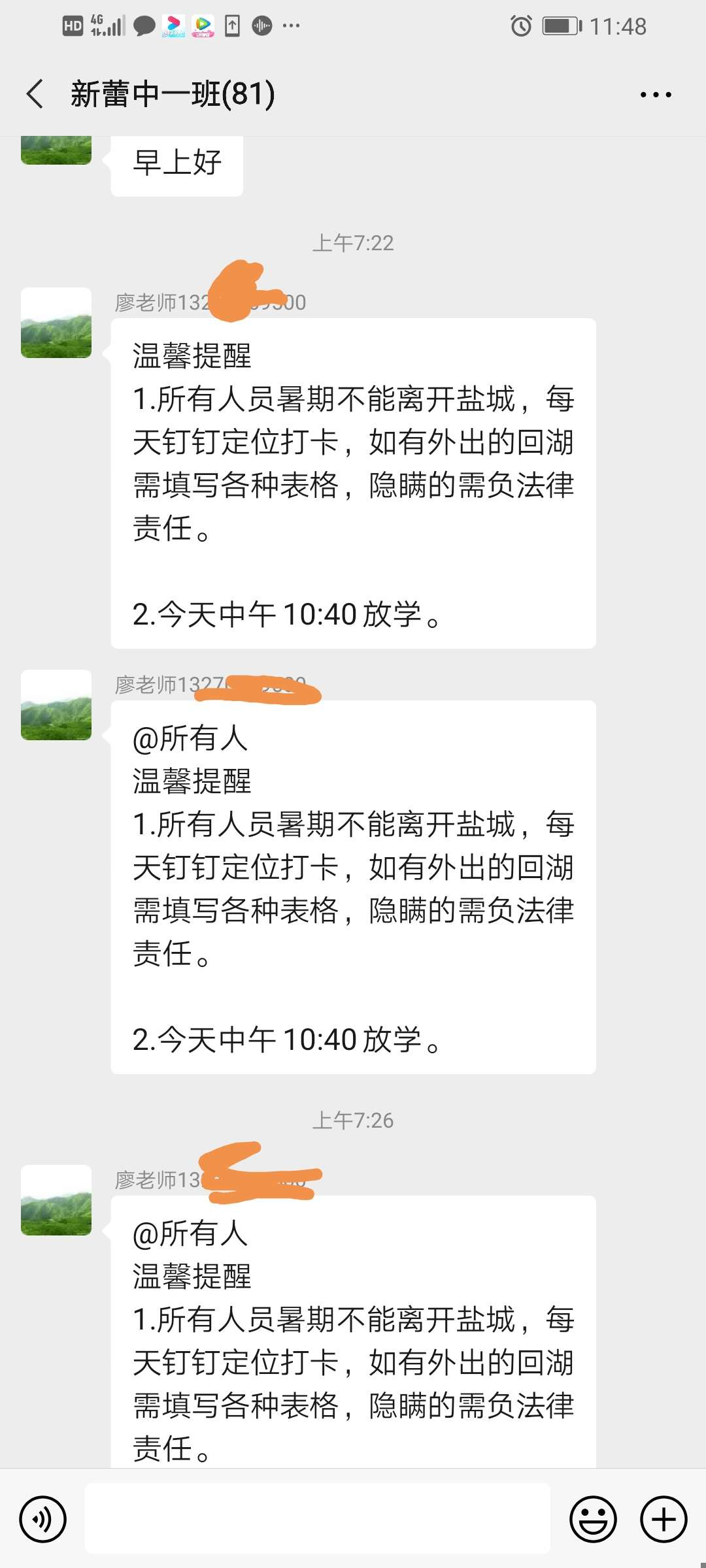This screenshot has width=706, height=1568.
Task: Switch input to voice message mode
Action: click(41, 1519)
